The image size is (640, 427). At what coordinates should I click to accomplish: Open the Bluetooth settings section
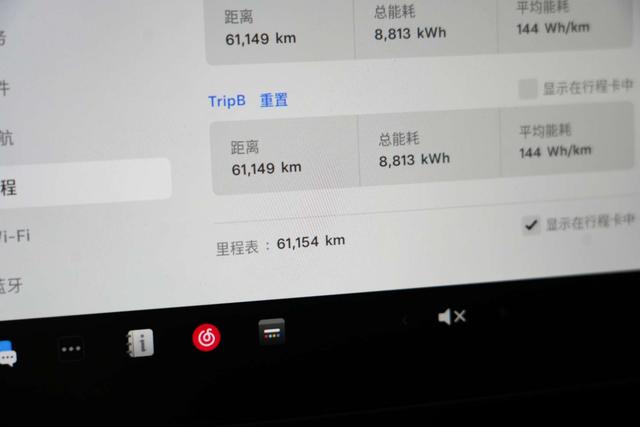point(10,286)
